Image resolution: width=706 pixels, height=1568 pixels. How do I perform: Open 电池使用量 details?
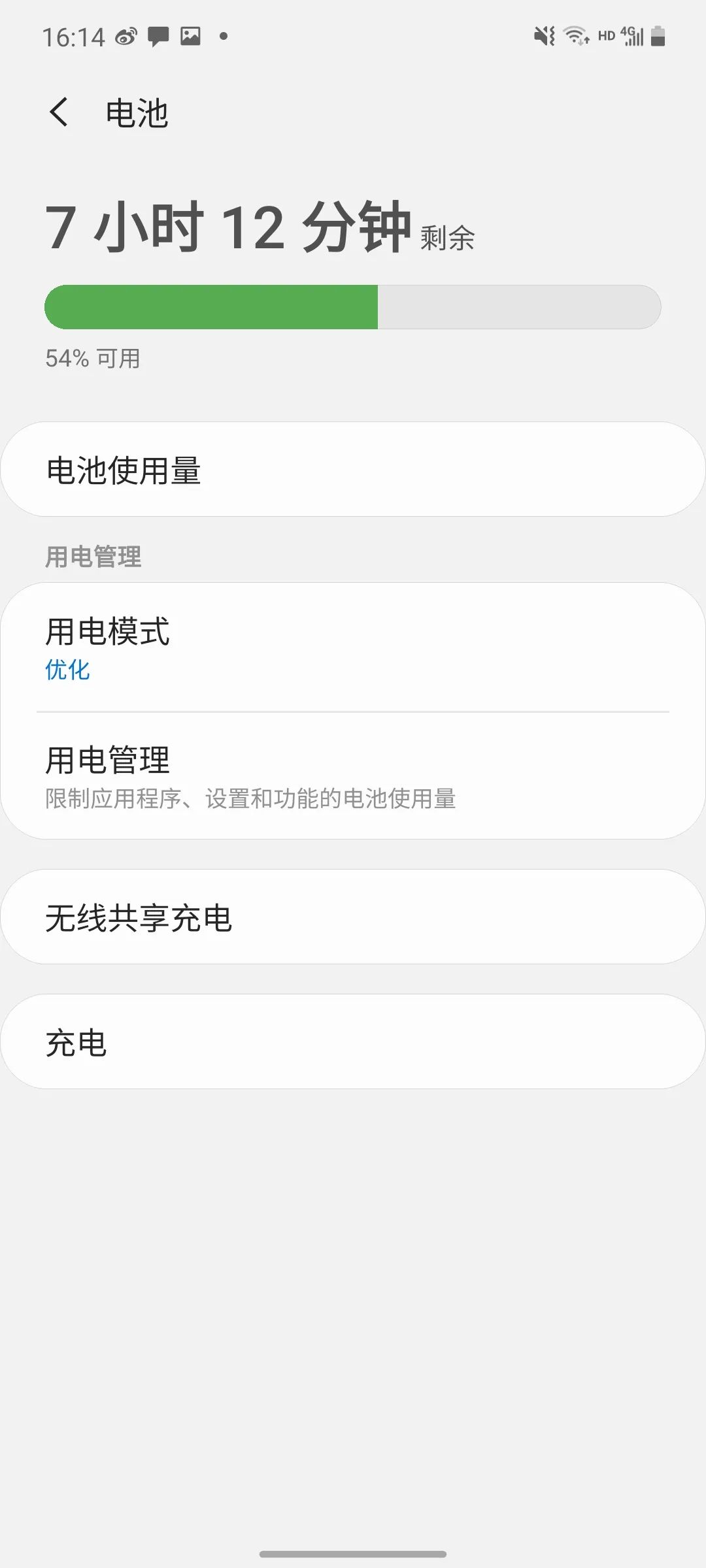click(x=353, y=469)
